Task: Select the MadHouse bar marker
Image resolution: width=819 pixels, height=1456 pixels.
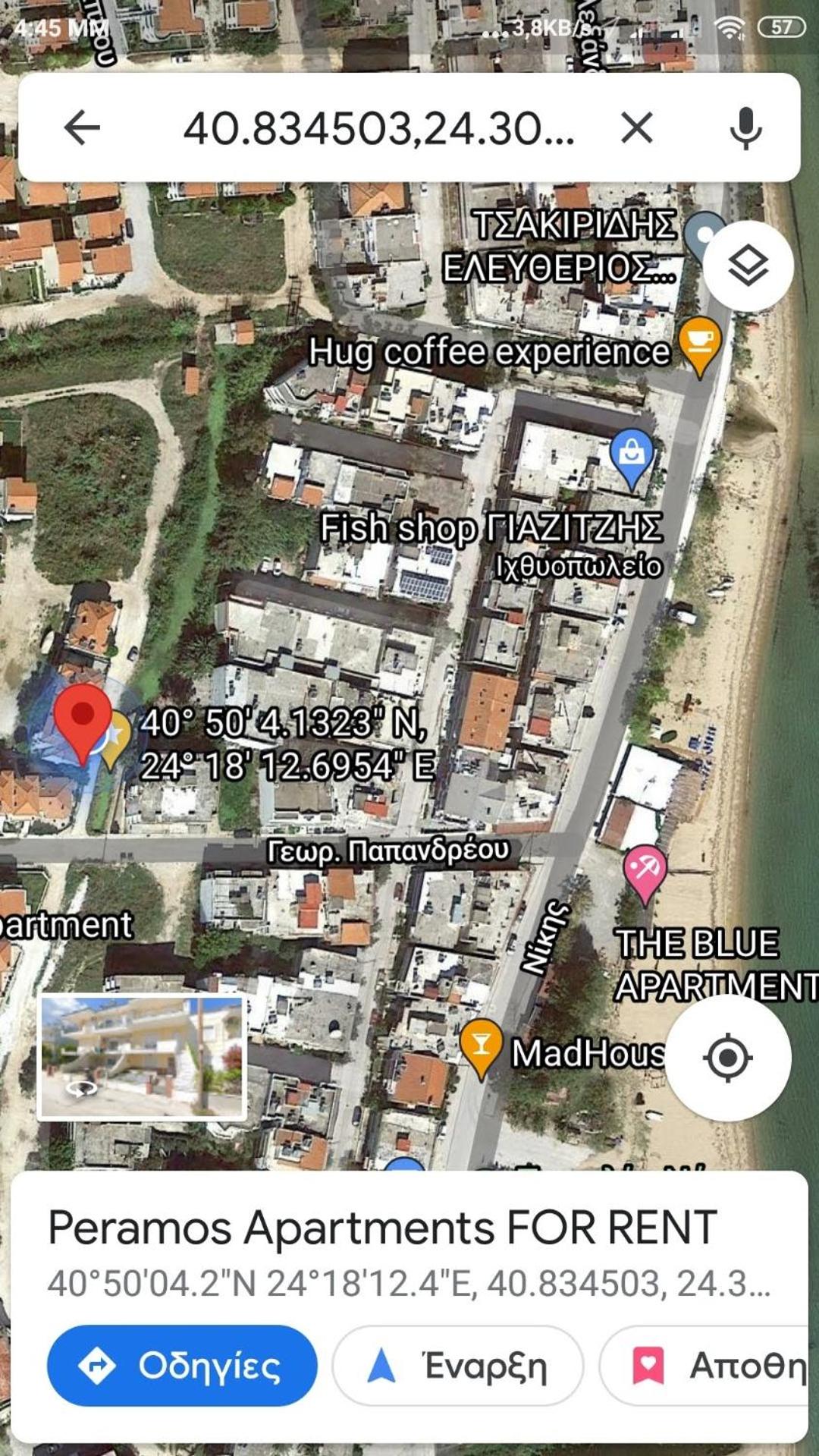Action: click(x=482, y=1049)
